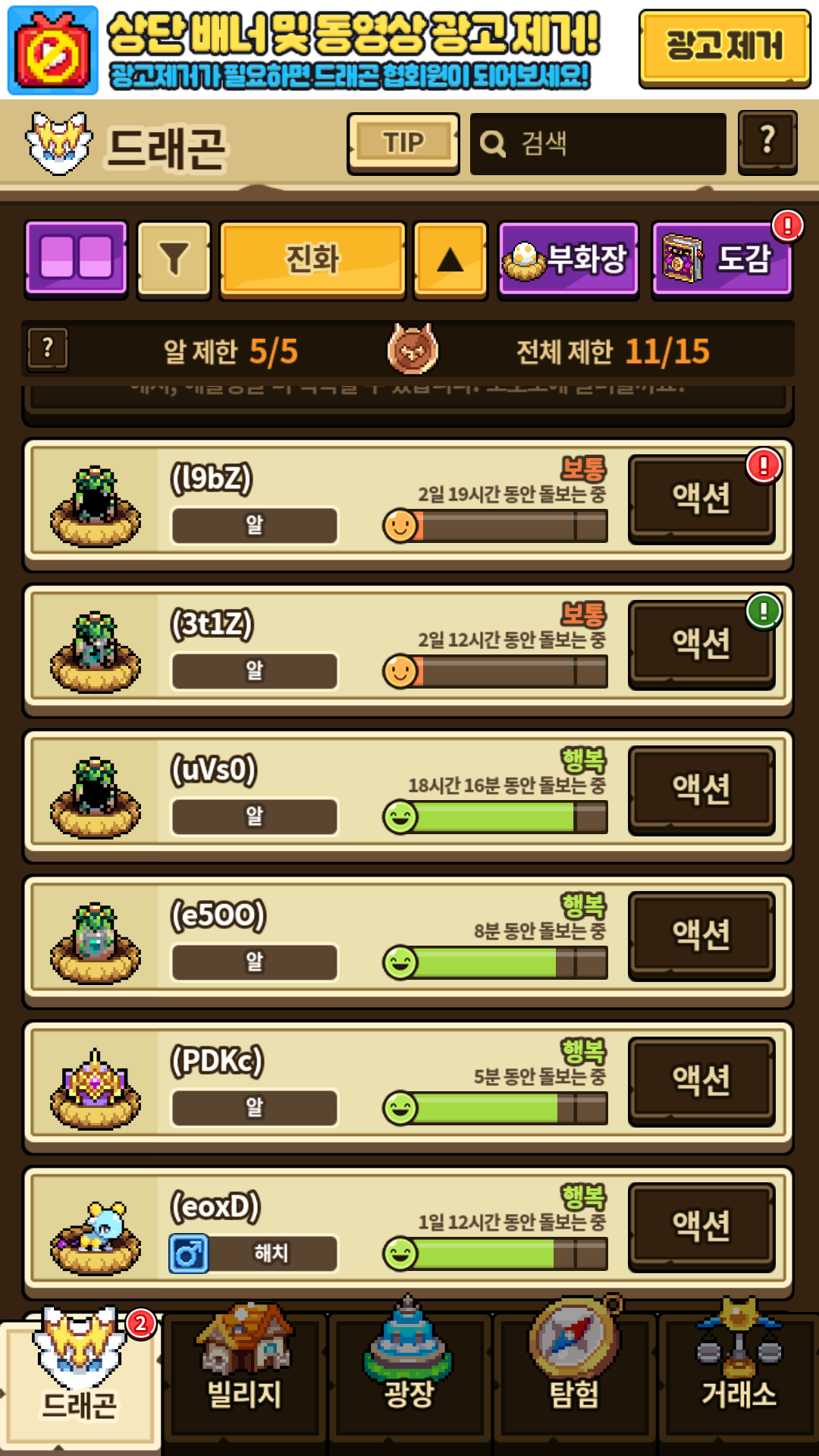Tap 액션 for egg e500
This screenshot has width=819, height=1456.
point(701,935)
